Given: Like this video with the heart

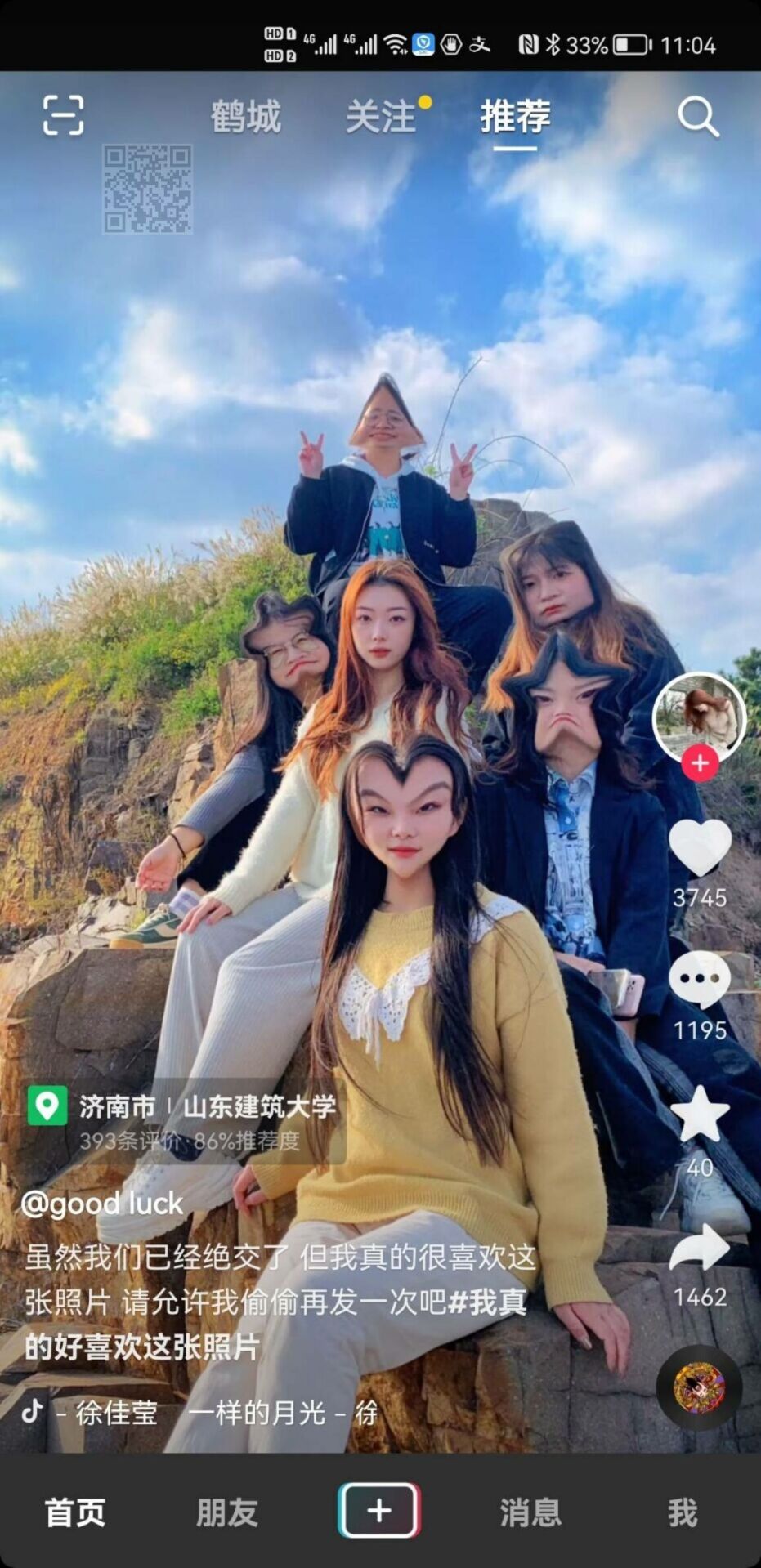Looking at the screenshot, I should [700, 849].
